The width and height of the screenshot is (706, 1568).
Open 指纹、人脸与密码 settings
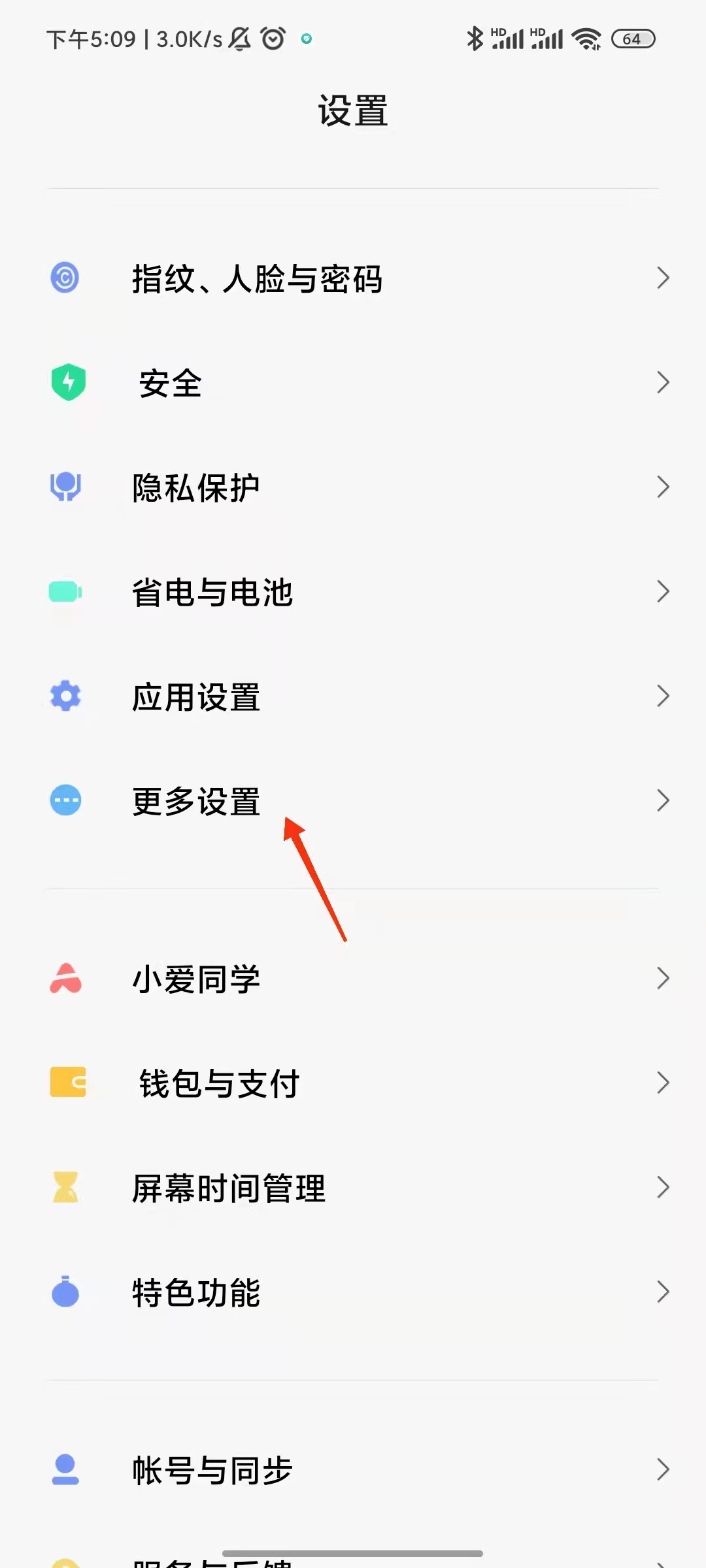(353, 278)
